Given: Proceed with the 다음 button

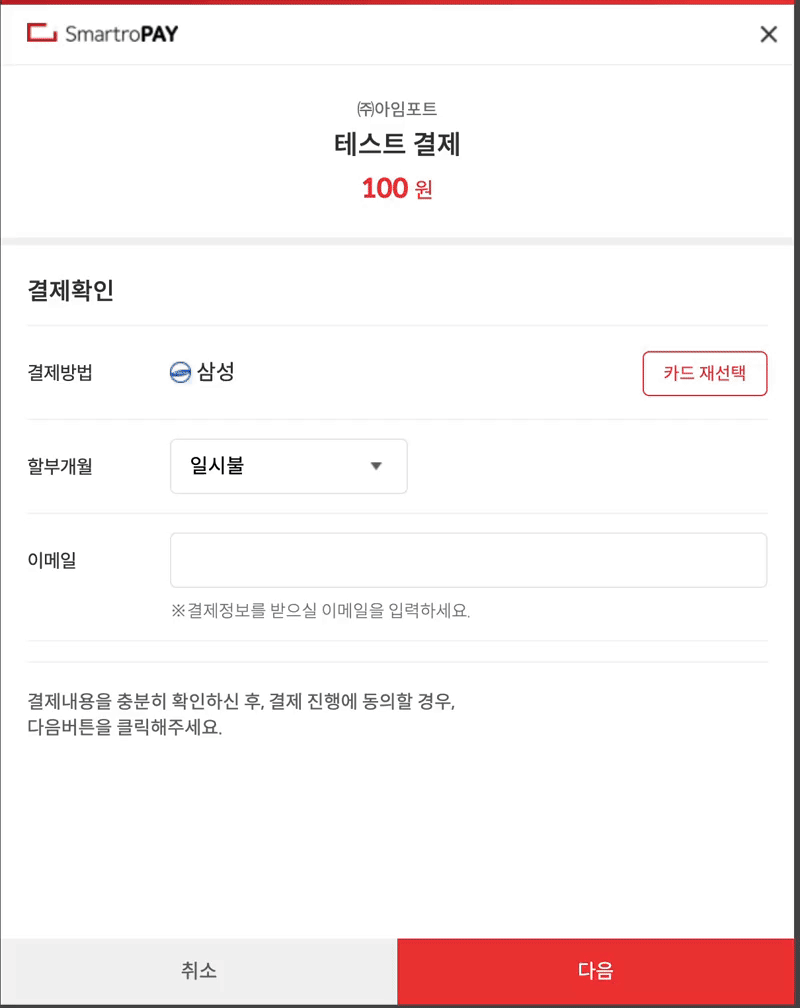Looking at the screenshot, I should coord(596,970).
